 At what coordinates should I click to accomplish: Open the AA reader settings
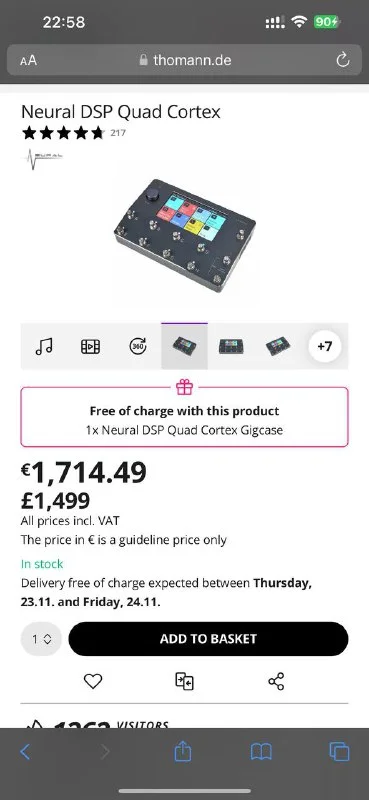tap(29, 61)
